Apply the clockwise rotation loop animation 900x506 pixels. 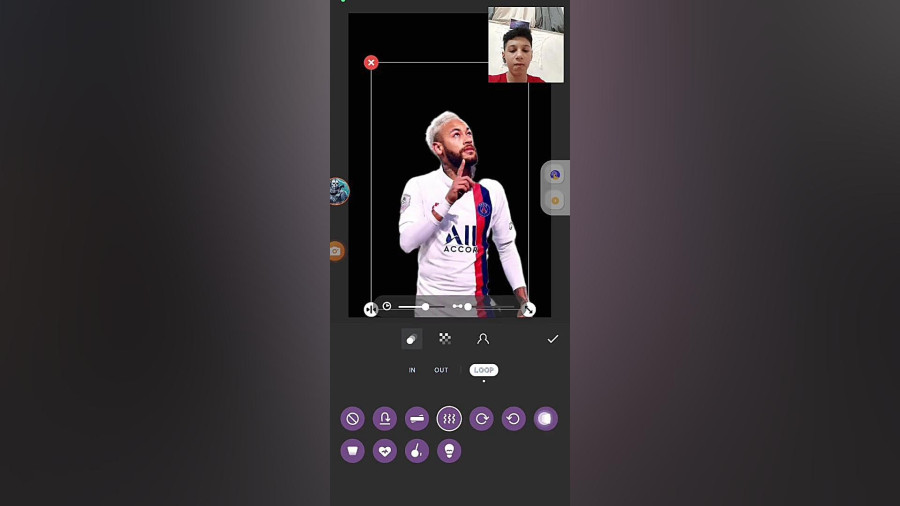point(482,419)
